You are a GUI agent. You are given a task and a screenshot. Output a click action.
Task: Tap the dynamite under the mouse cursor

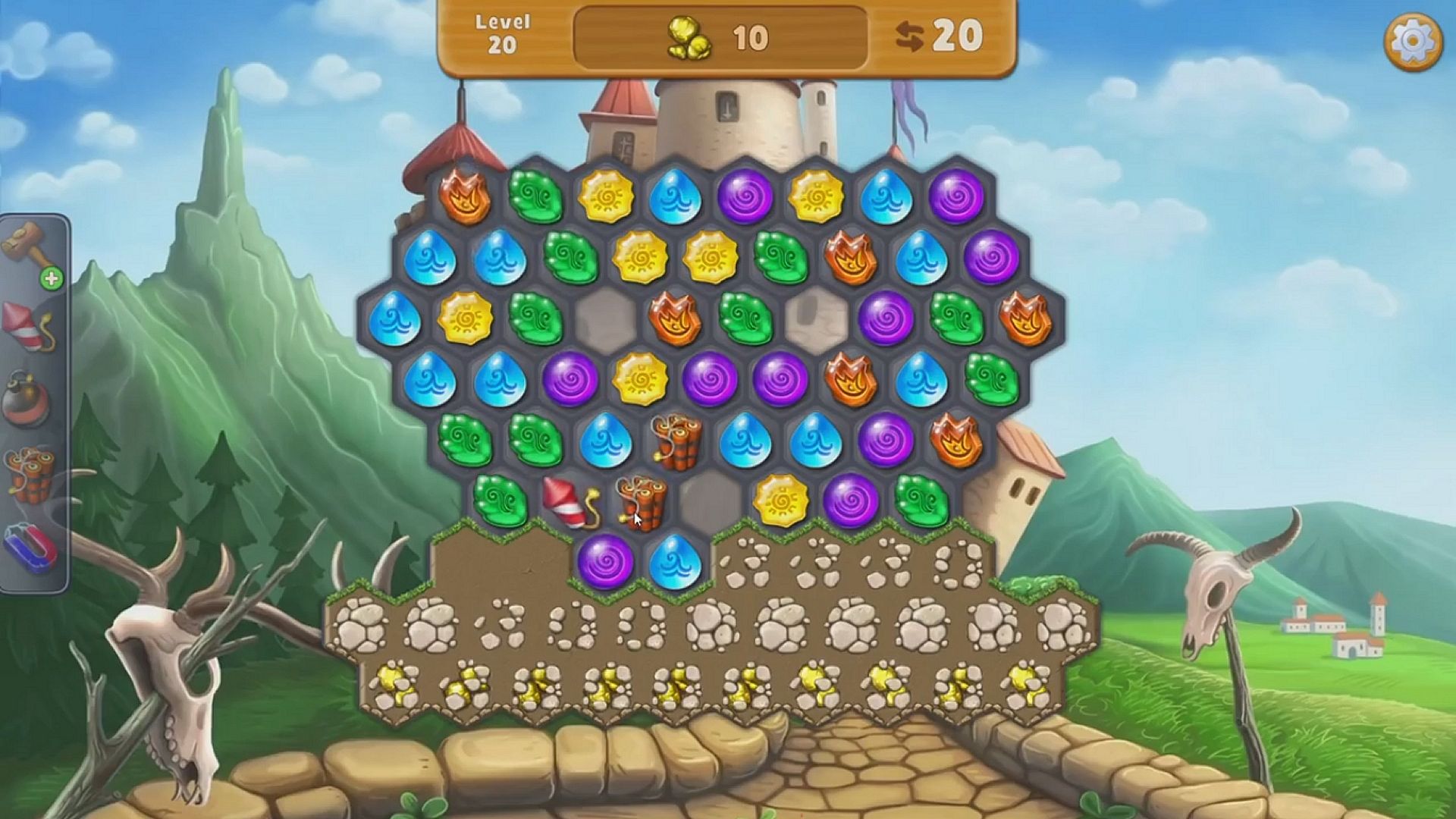tap(639, 504)
